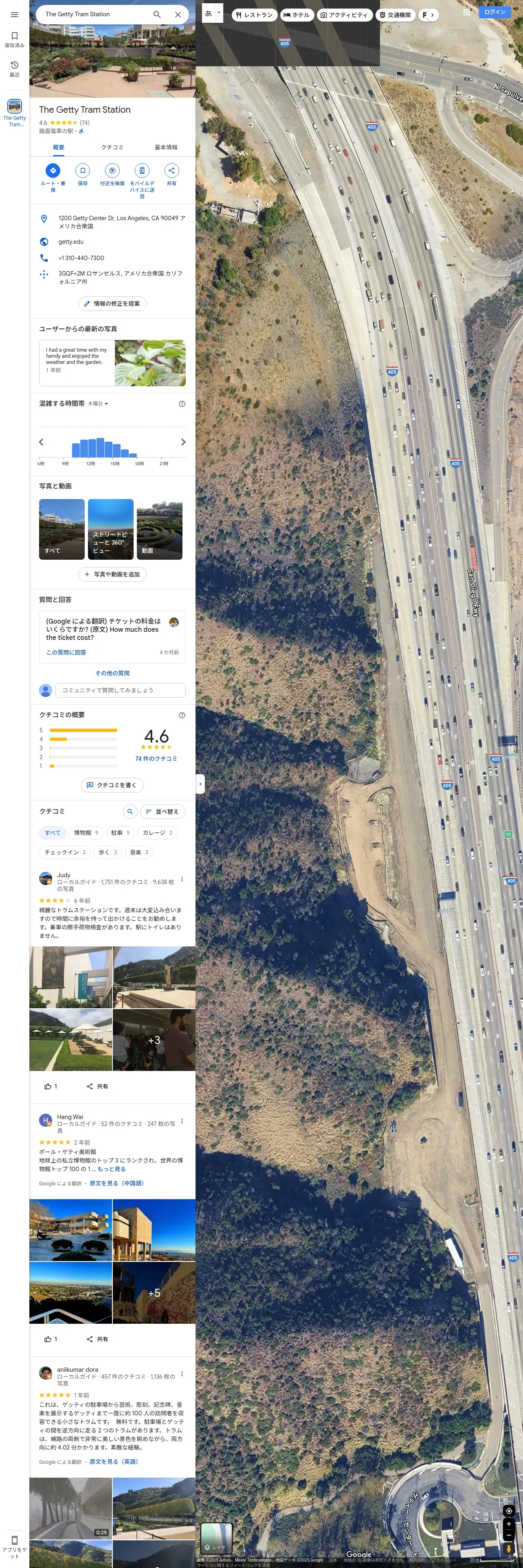Image resolution: width=523 pixels, height=1568 pixels.
Task: Suggest an edit with 情報の修正を提案
Action: tap(112, 304)
